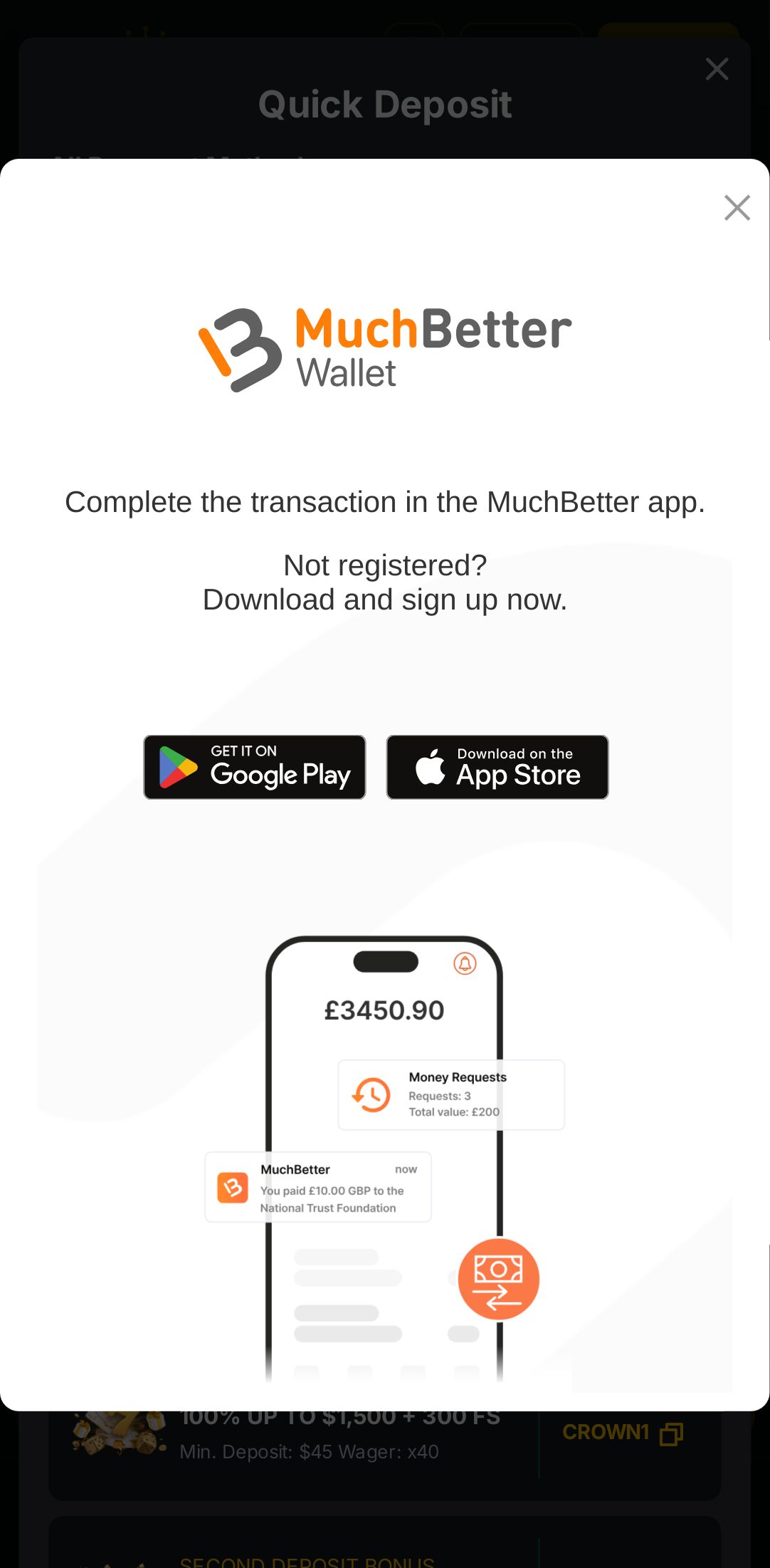Copy the CROWN1 bonus code
Image resolution: width=770 pixels, height=1568 pixels.
point(671,1433)
